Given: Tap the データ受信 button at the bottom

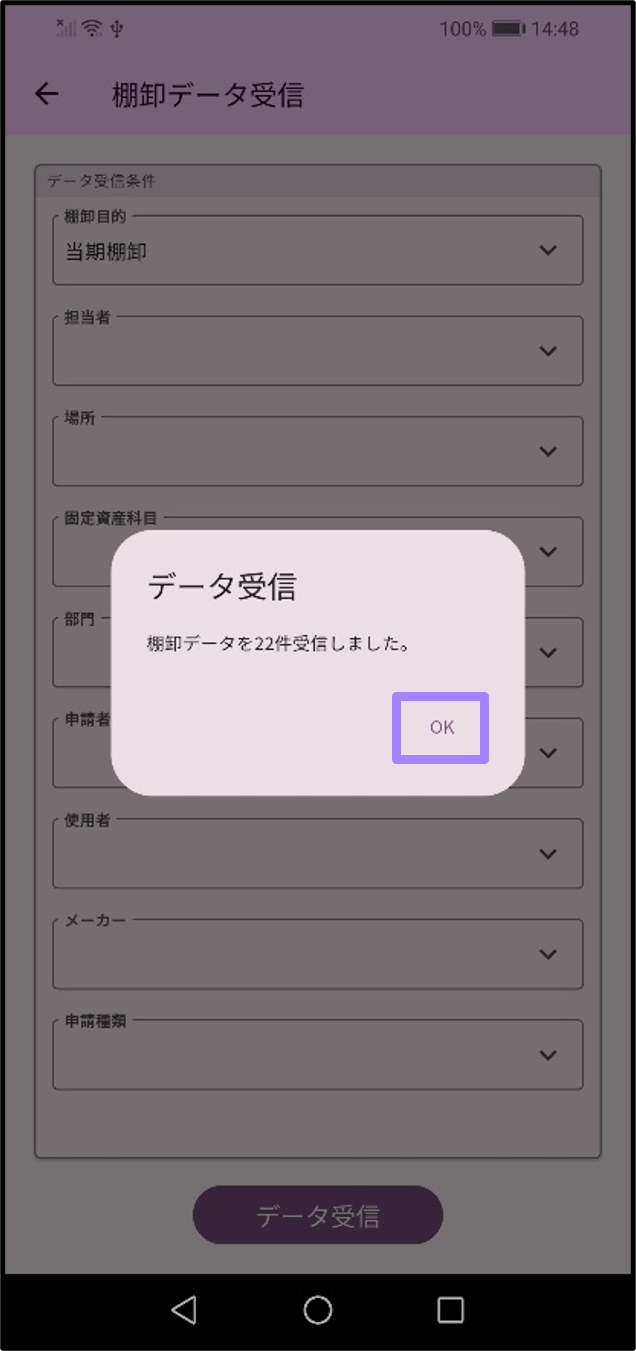Looking at the screenshot, I should coord(318,1215).
